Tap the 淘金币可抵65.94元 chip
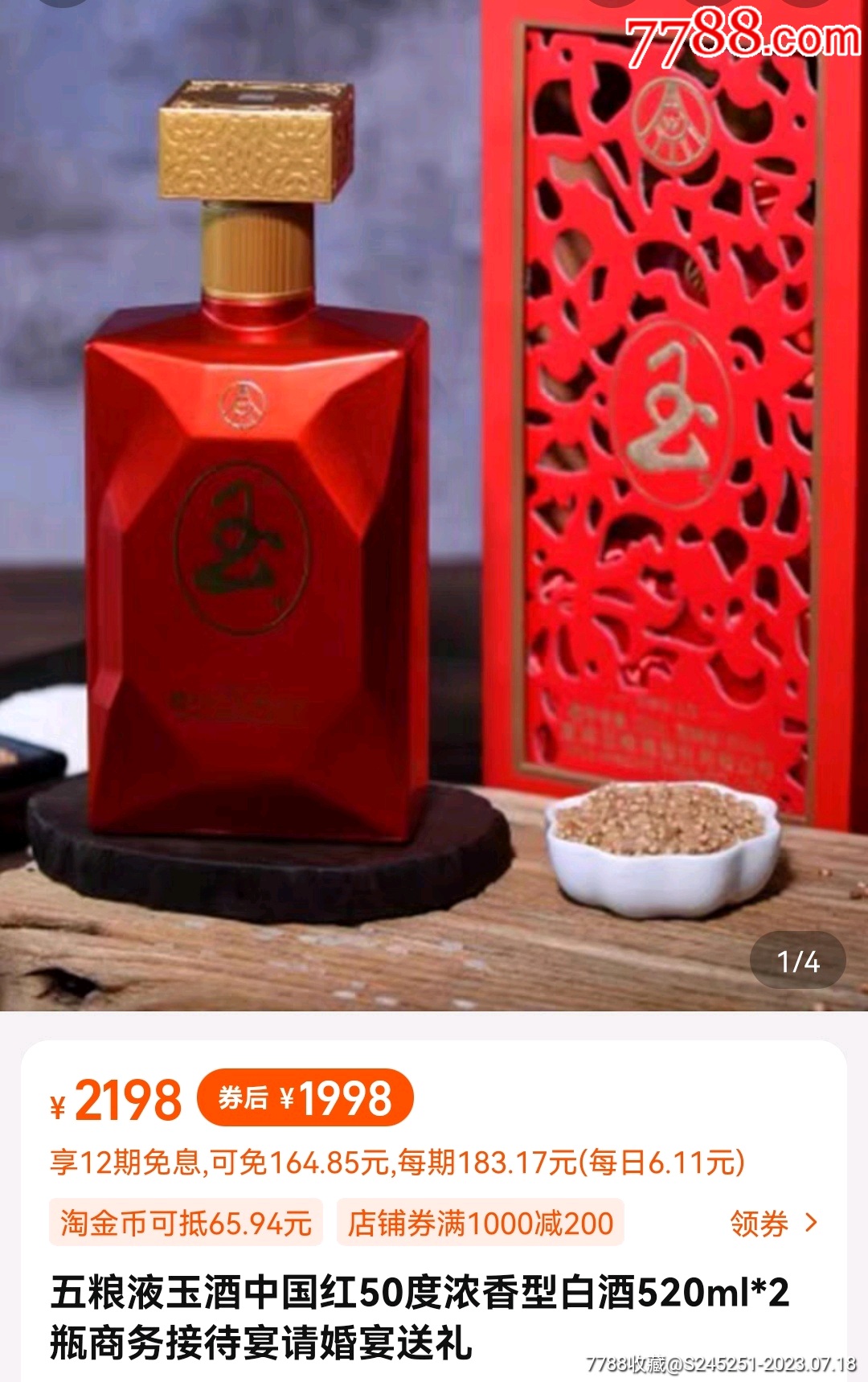The image size is (868, 1382). tap(186, 1223)
